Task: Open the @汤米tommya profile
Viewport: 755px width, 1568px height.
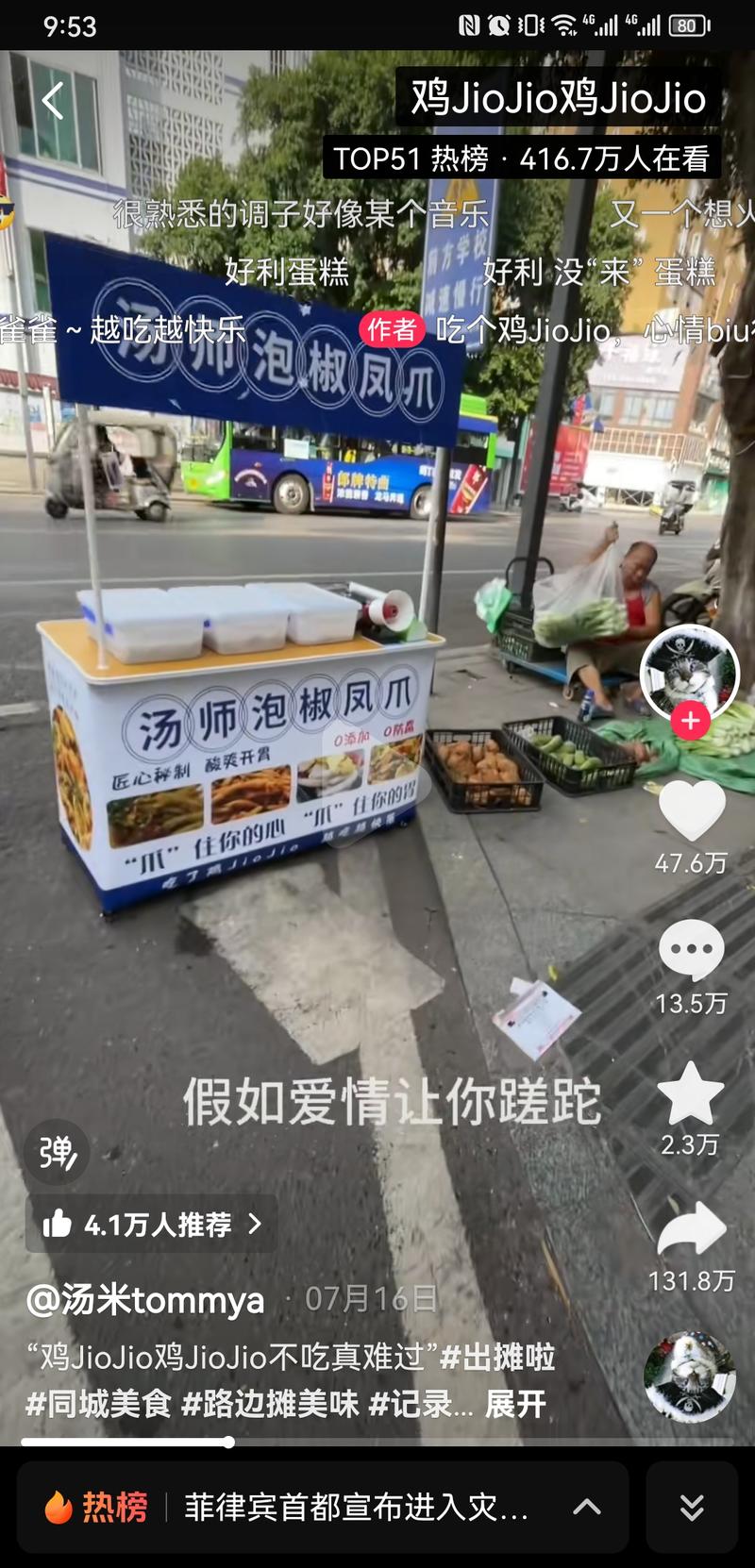Action: 145,1300
